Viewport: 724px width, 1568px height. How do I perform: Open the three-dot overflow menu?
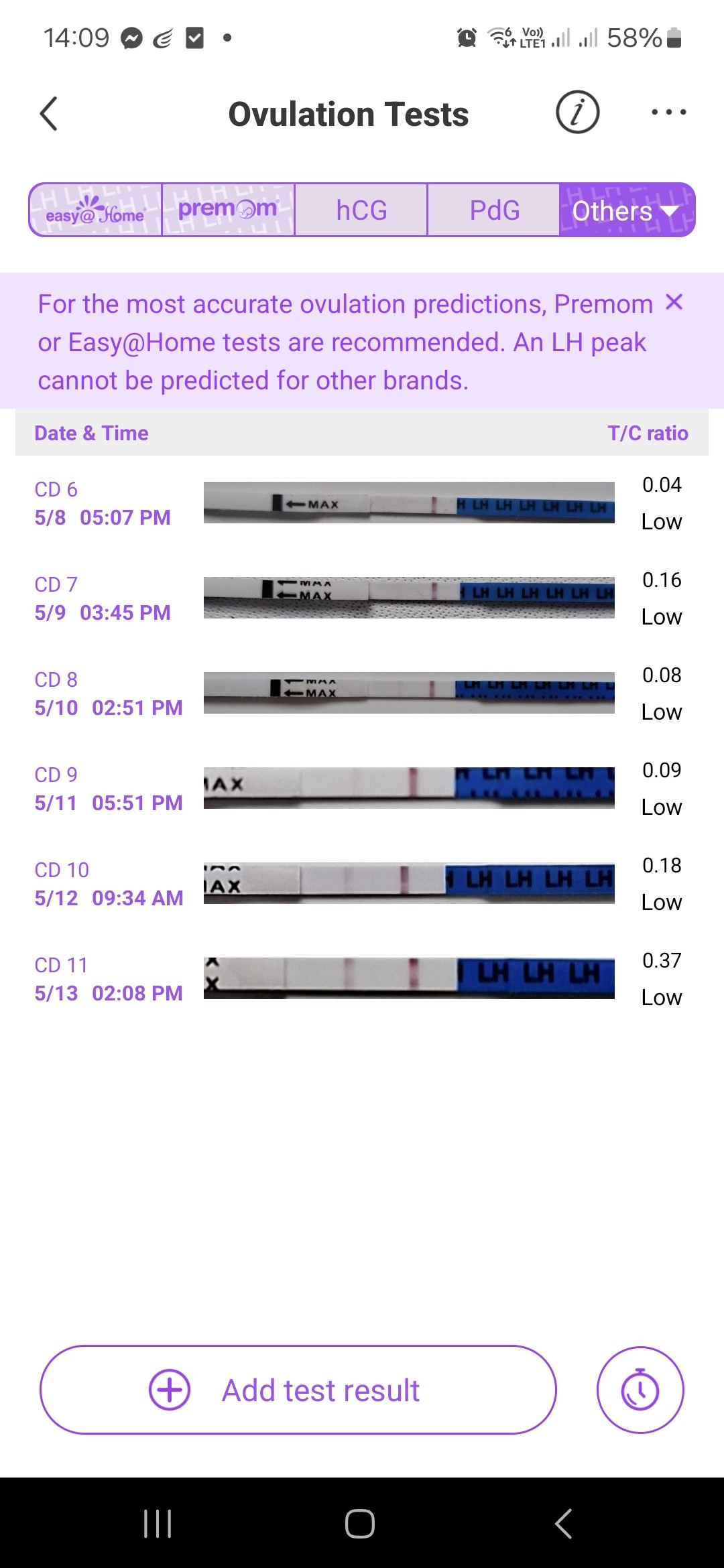pos(668,112)
